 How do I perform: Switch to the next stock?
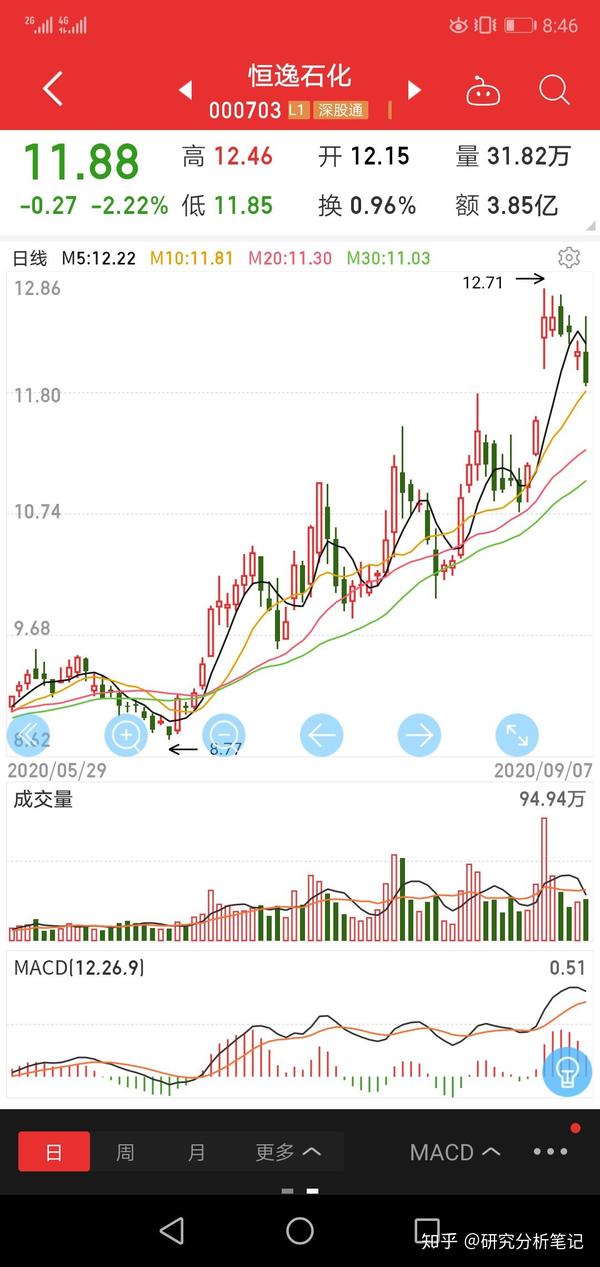(414, 90)
